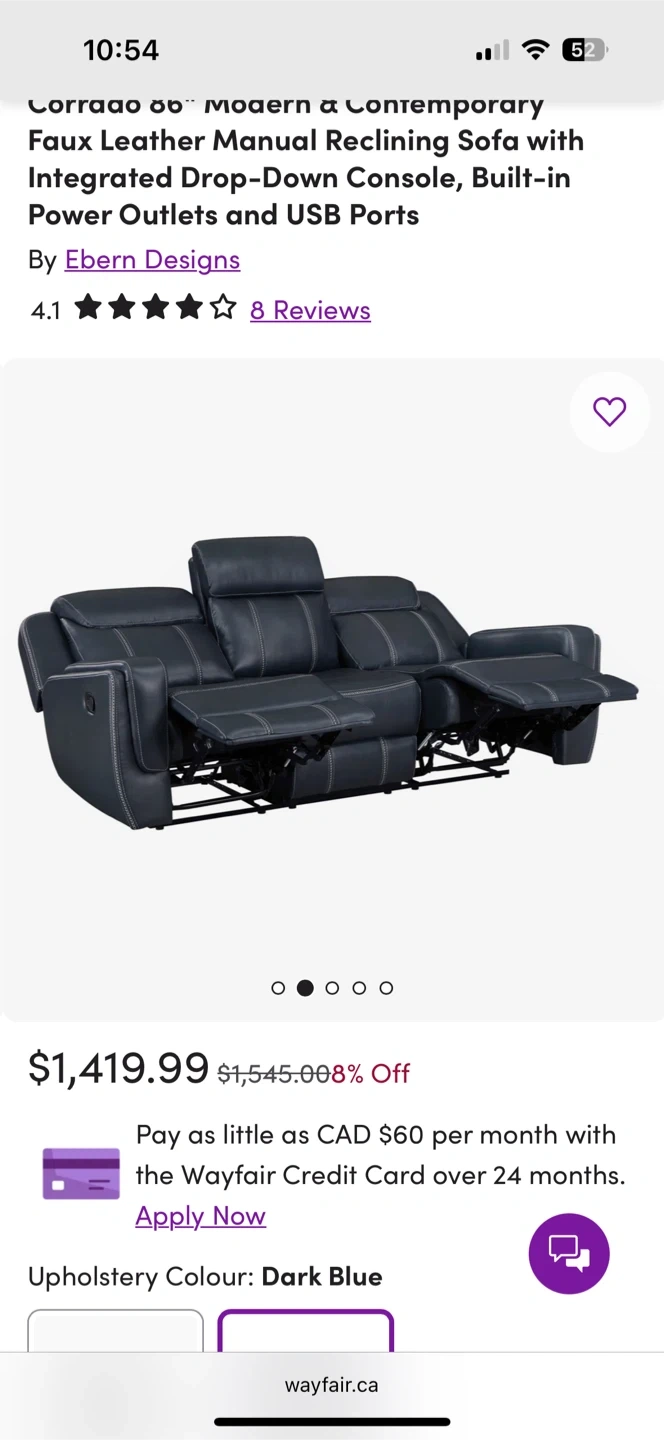Open the live chat bubble button
The height and width of the screenshot is (1440, 664).
[568, 1253]
